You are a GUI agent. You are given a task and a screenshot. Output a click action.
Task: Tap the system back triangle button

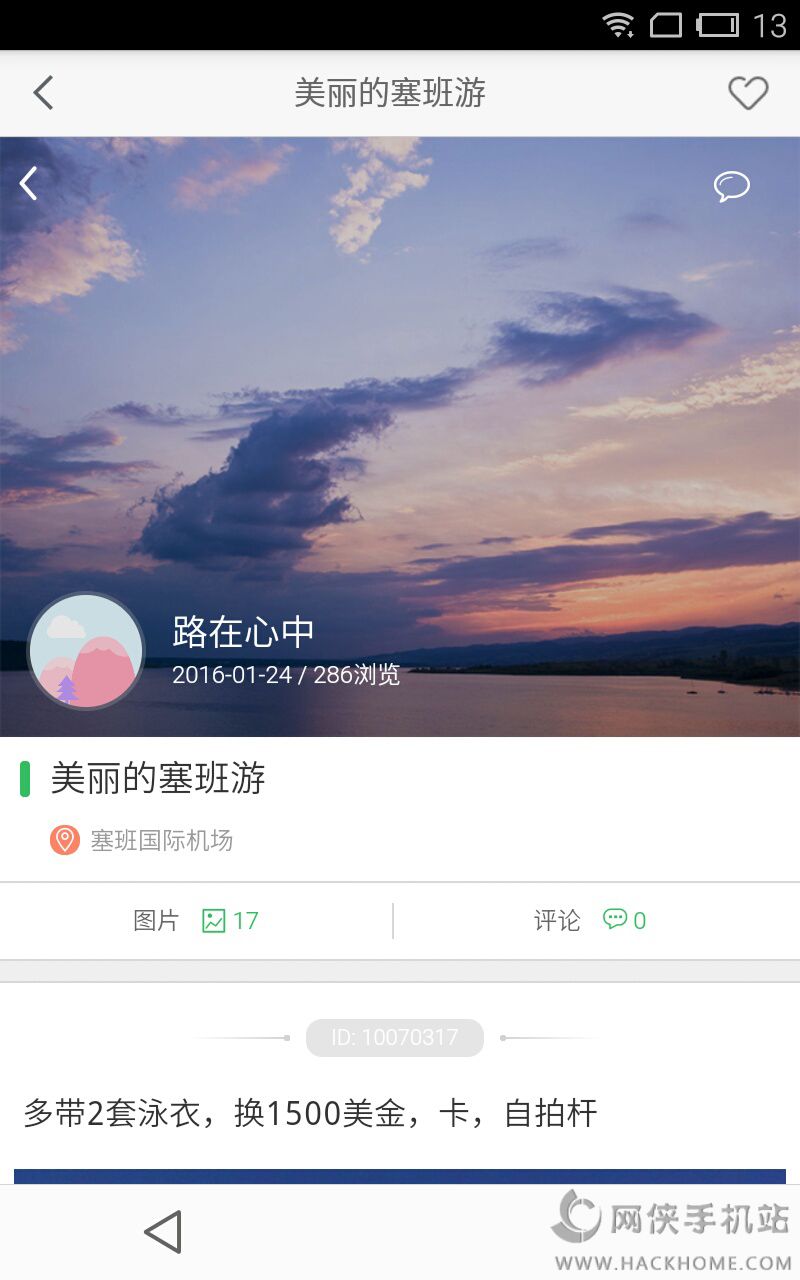tap(163, 1231)
